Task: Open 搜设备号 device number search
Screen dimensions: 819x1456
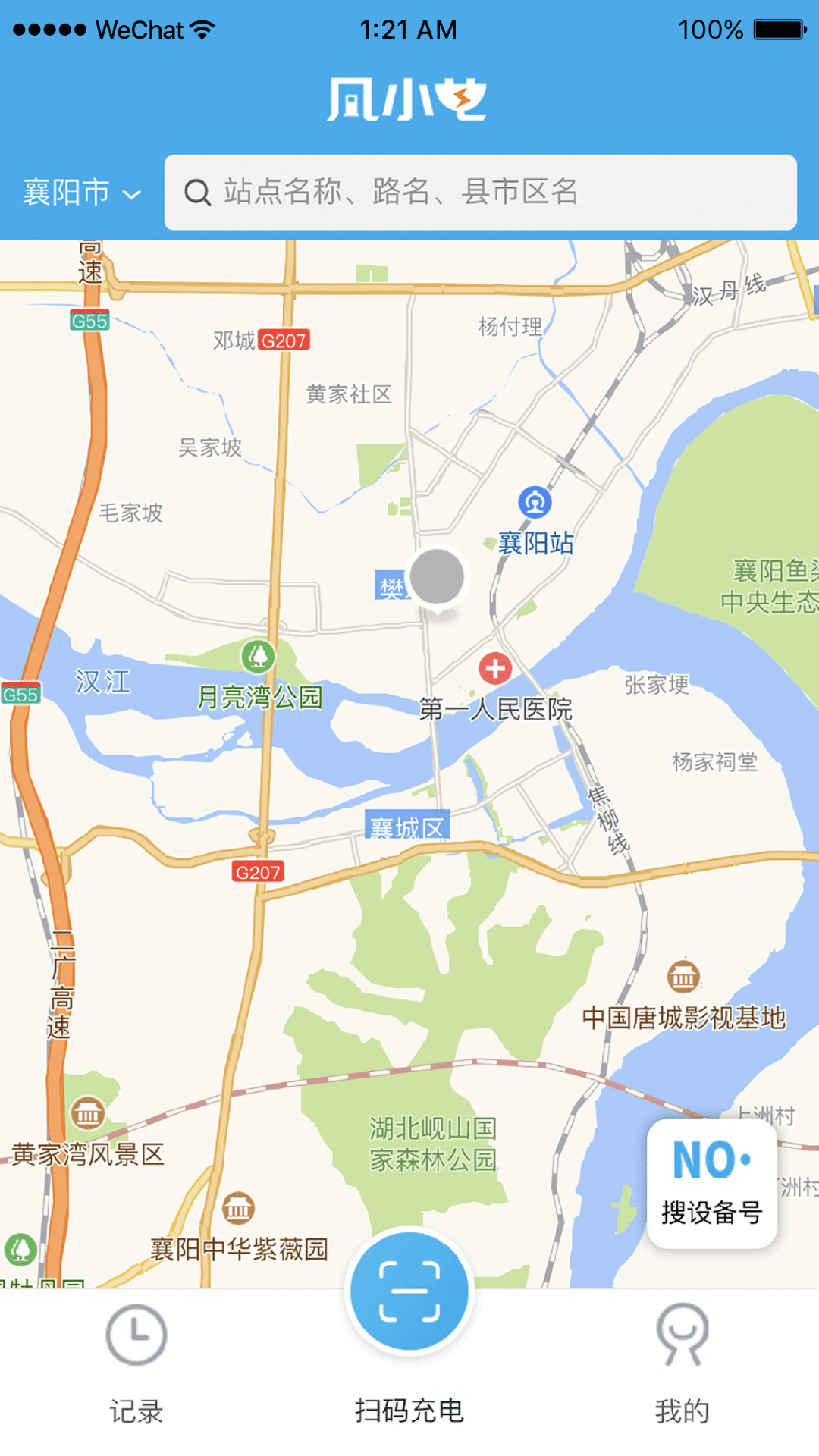Action: pyautogui.click(x=711, y=1184)
